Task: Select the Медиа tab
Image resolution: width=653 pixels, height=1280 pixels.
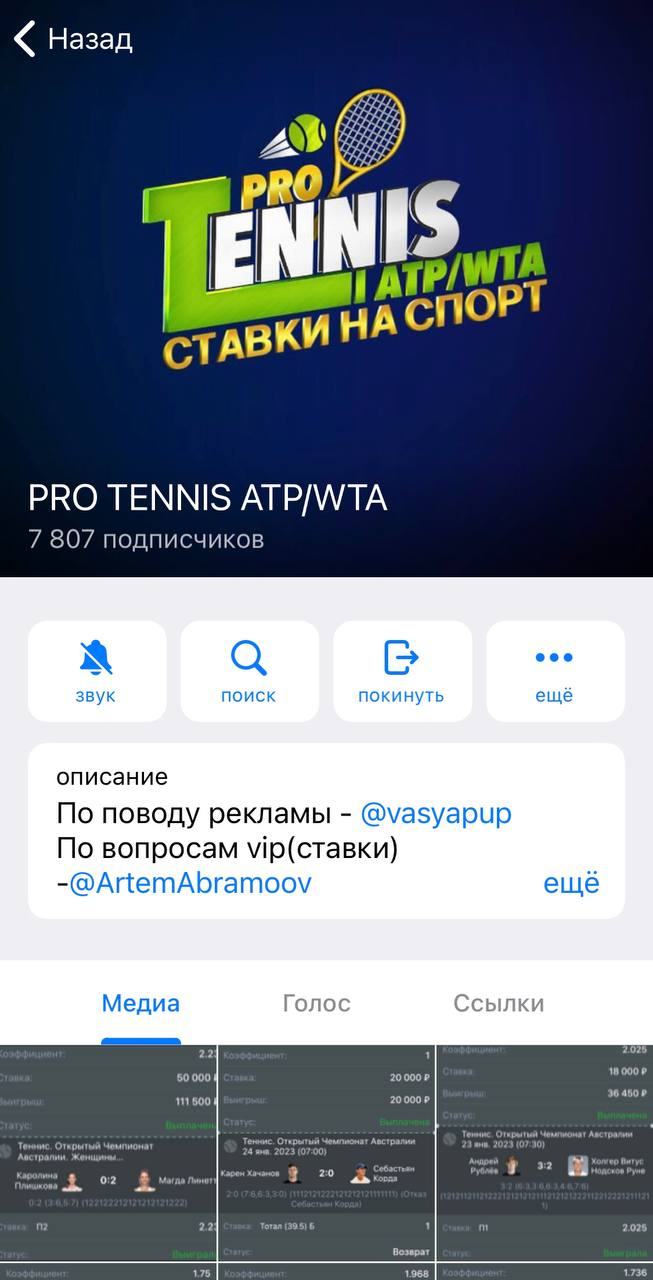Action: [x=141, y=1003]
